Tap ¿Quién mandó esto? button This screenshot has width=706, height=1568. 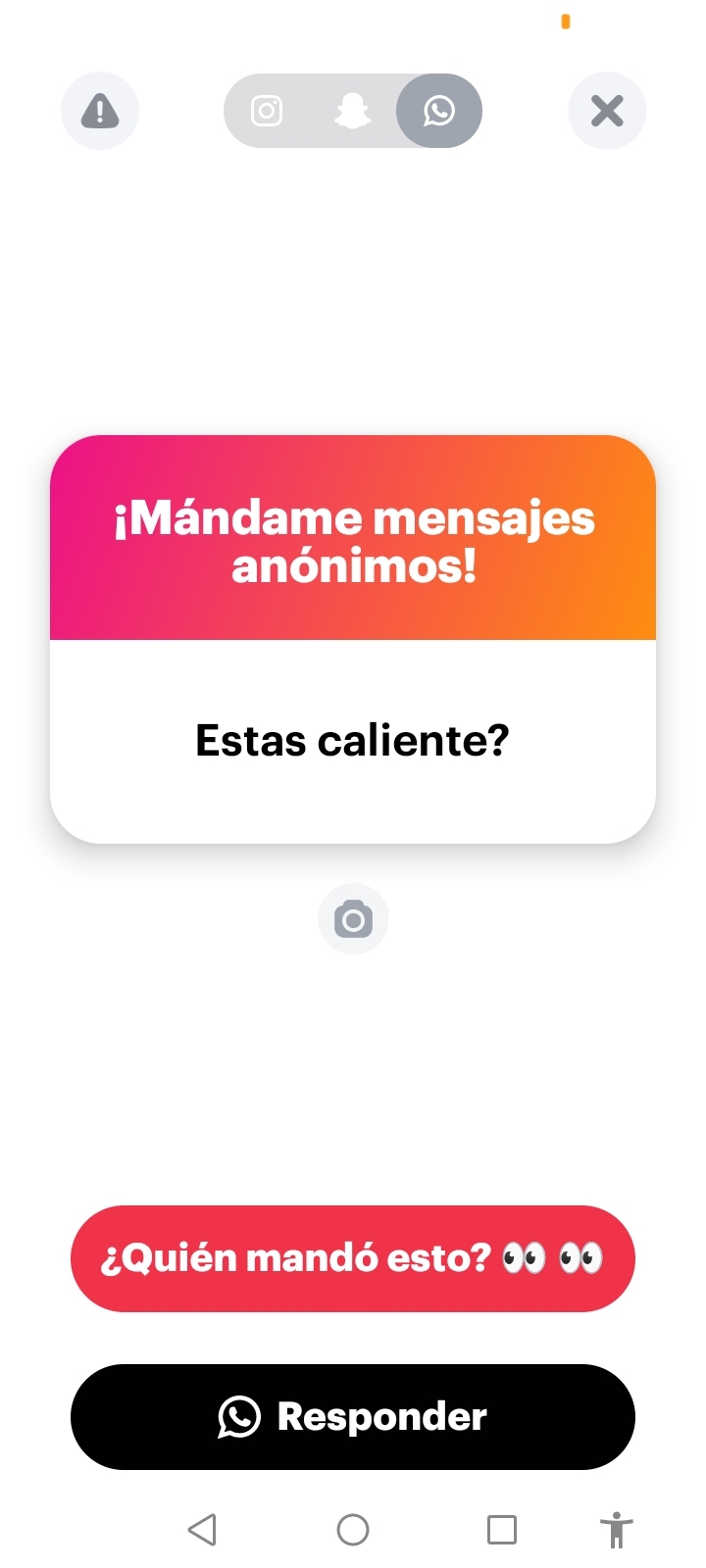(353, 1258)
